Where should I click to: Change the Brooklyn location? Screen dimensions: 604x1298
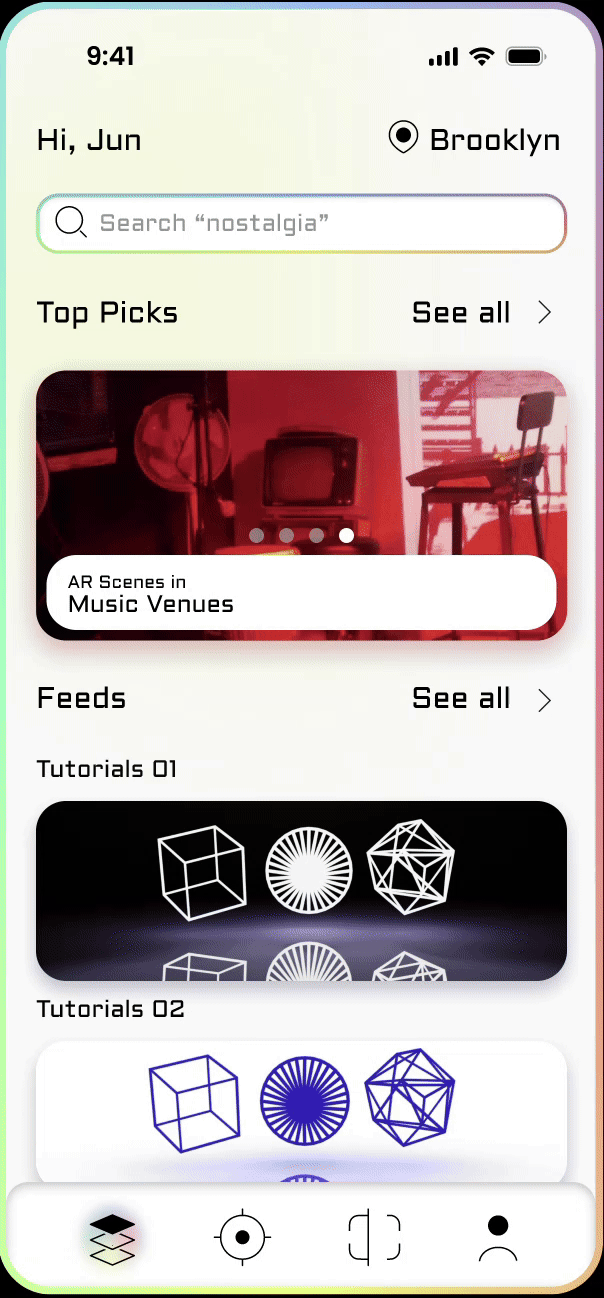pos(474,140)
